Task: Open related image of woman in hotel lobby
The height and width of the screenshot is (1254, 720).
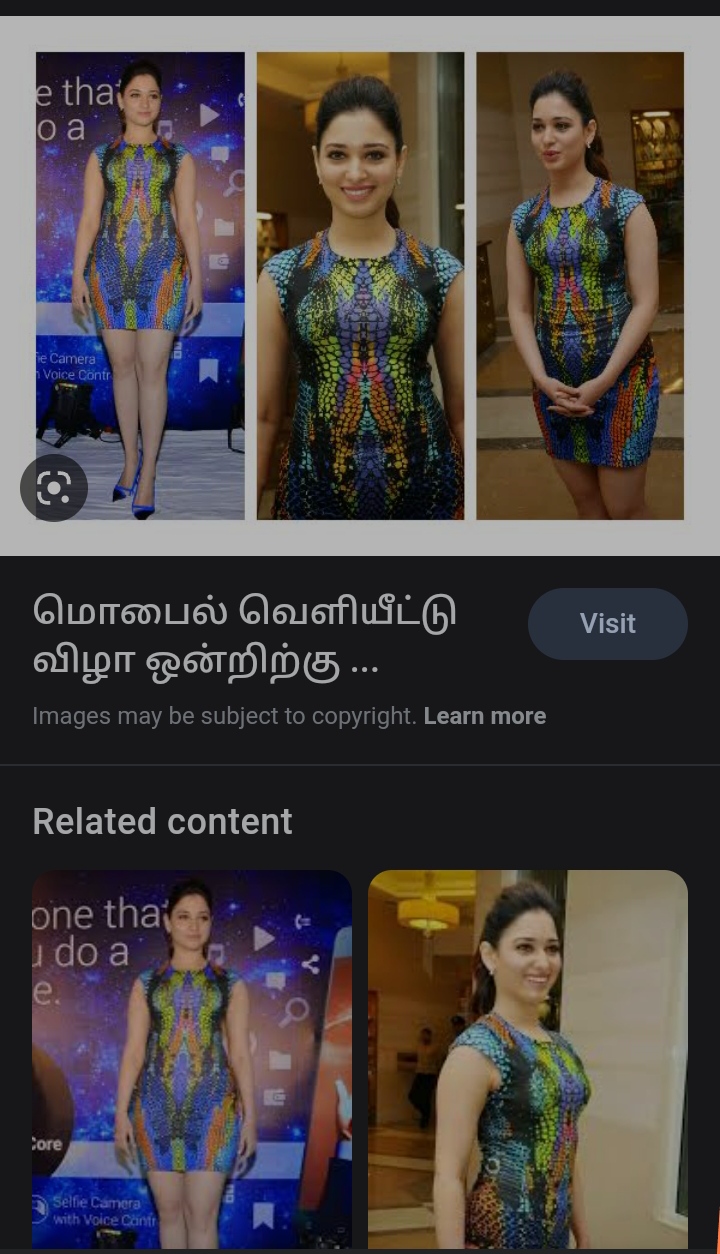Action: click(x=527, y=1058)
